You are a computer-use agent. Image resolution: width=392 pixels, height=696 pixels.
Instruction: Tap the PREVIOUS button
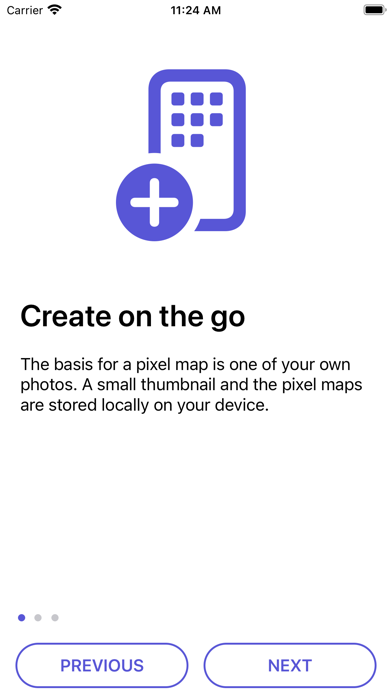point(102,665)
